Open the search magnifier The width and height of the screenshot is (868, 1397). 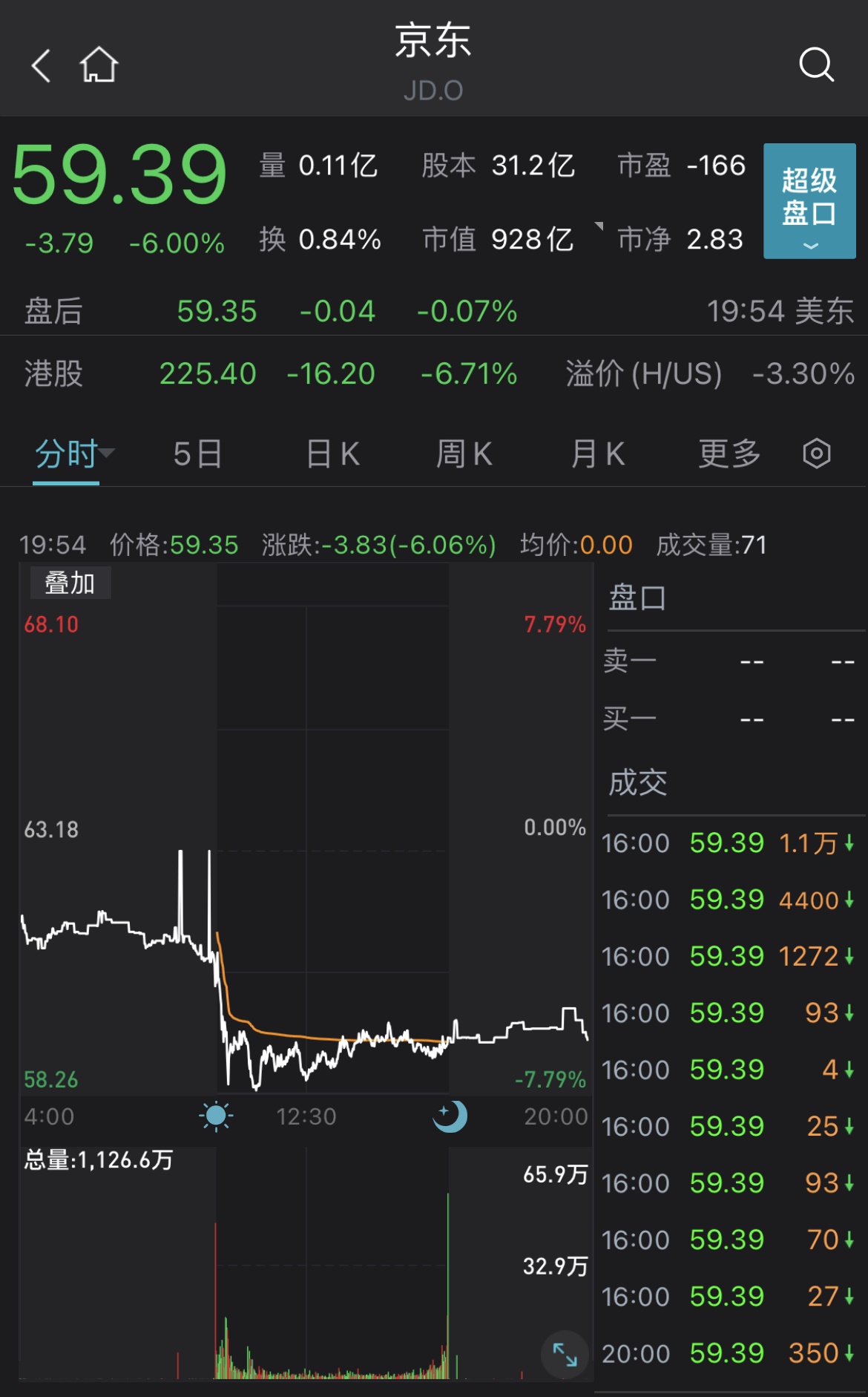[816, 65]
